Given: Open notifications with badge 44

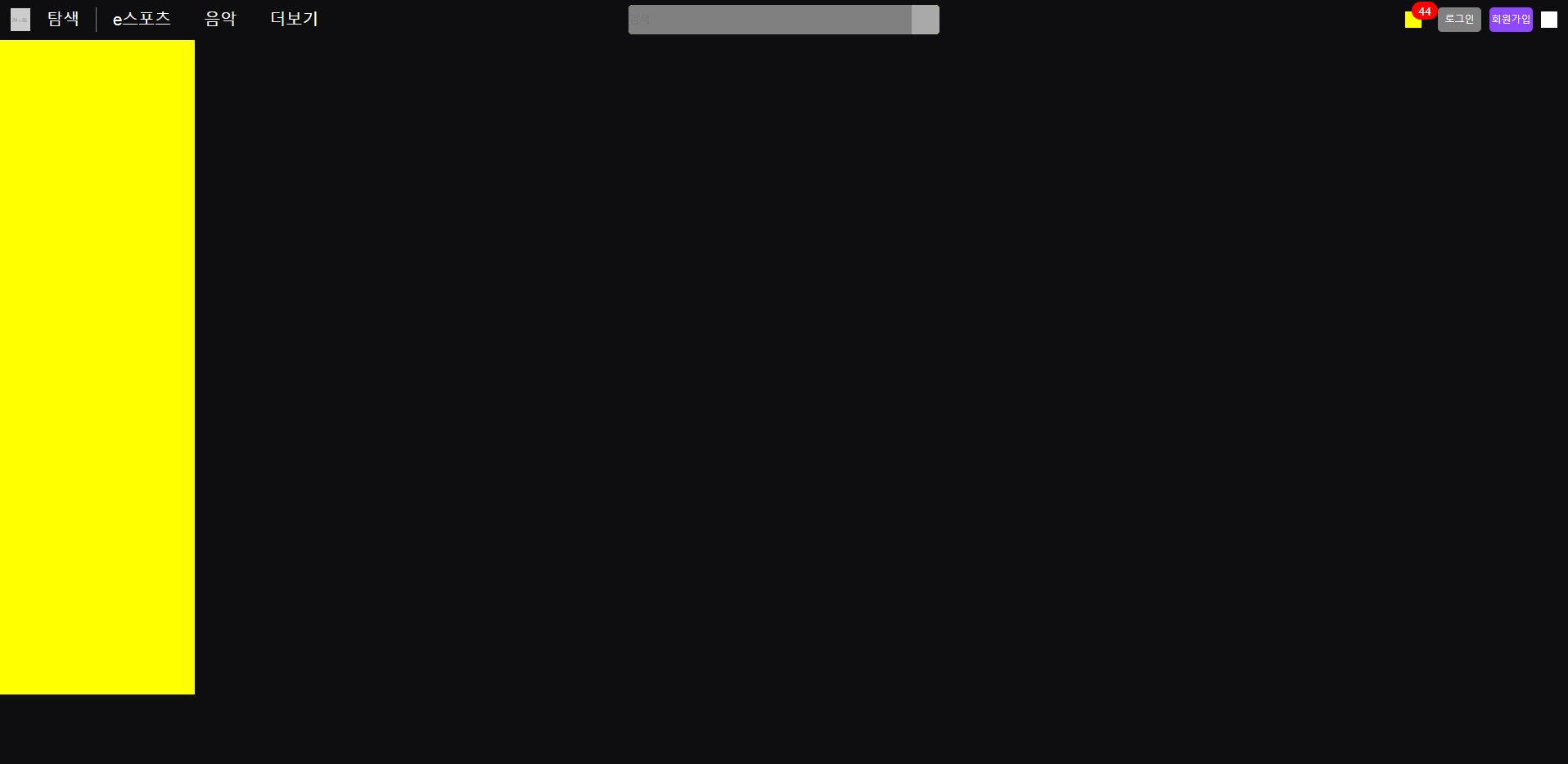Looking at the screenshot, I should click(x=1413, y=20).
